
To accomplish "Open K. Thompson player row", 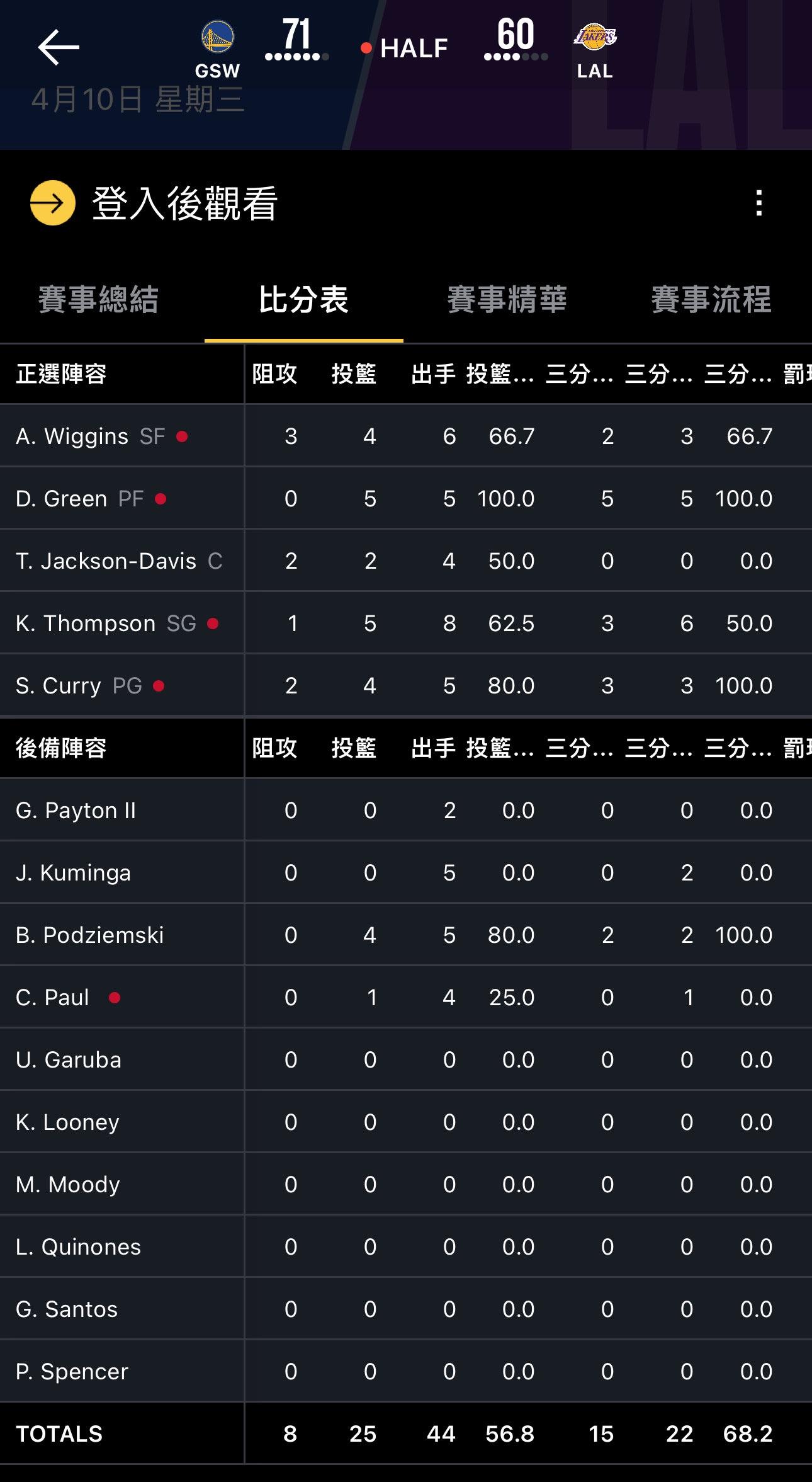I will [86, 623].
